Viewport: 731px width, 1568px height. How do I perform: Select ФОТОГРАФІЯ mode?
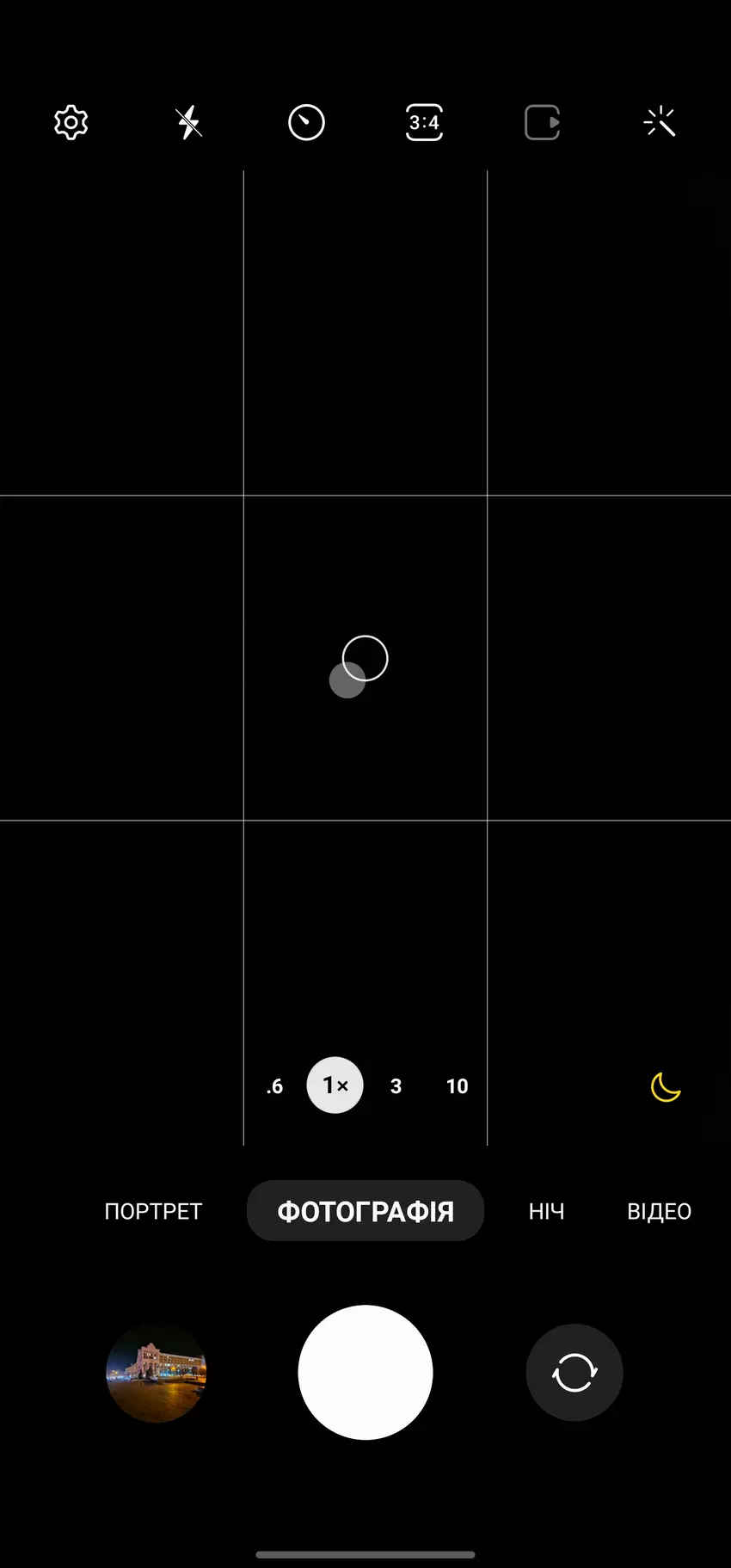pos(365,1211)
